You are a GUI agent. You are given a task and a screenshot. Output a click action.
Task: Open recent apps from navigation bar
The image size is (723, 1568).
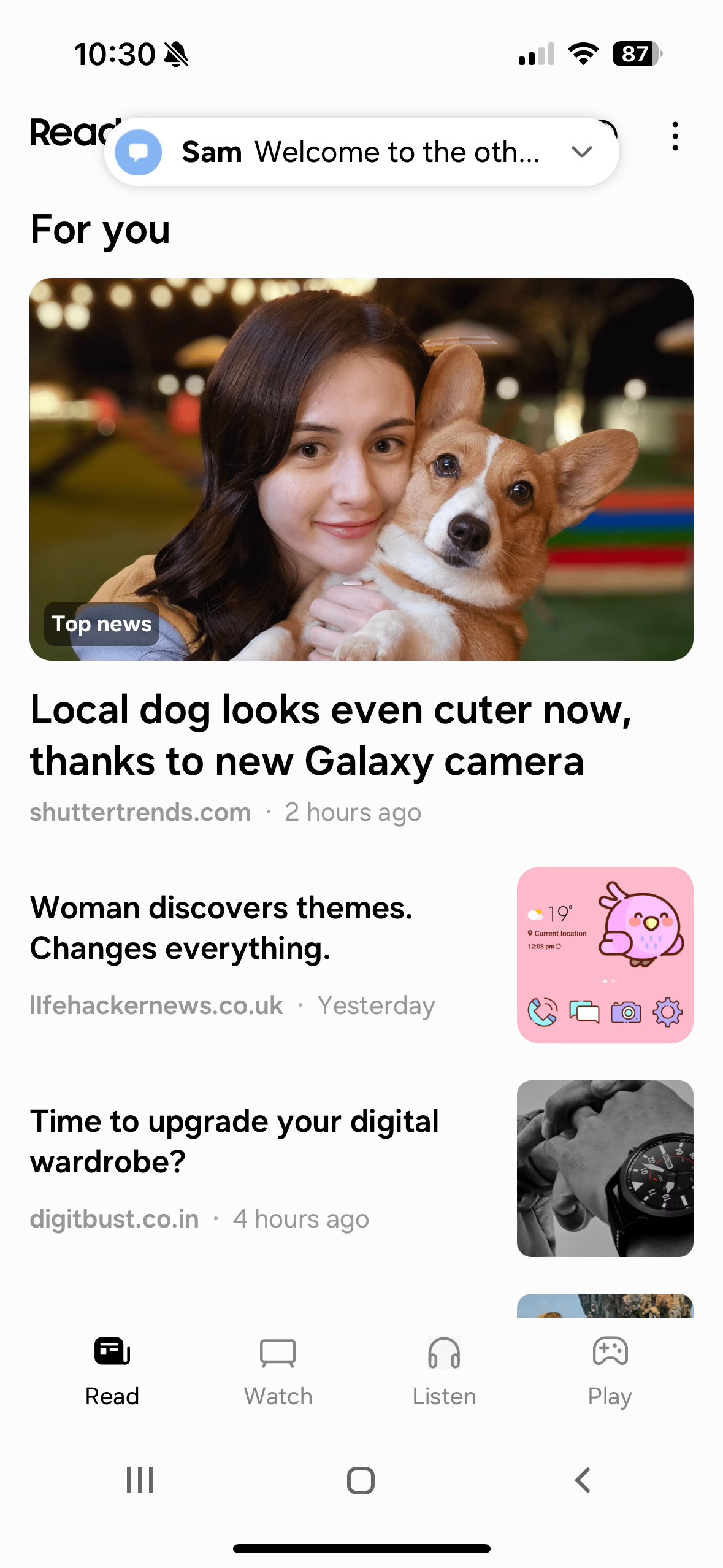[x=140, y=1480]
